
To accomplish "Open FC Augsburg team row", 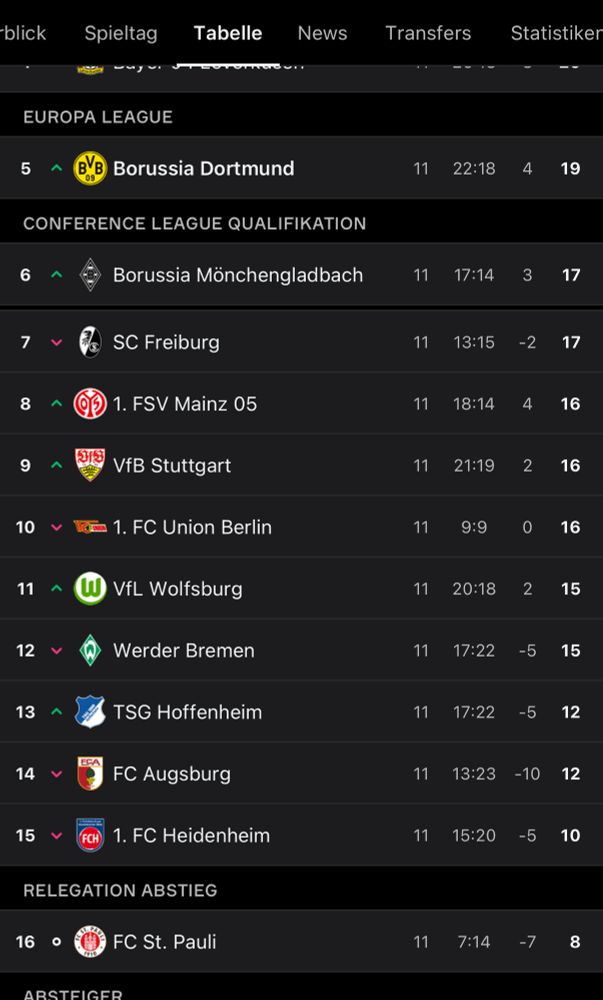I will [x=171, y=774].
